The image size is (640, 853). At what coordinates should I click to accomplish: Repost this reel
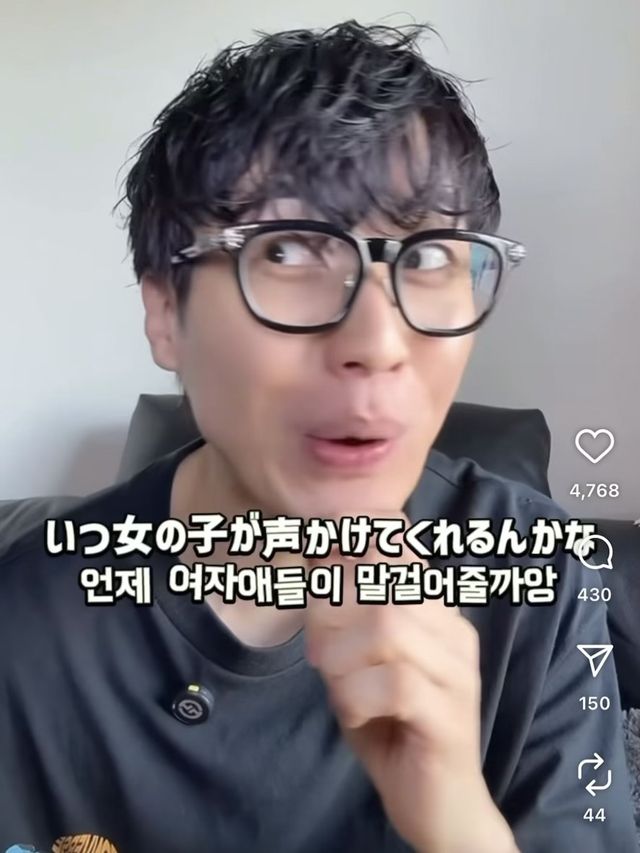click(594, 773)
